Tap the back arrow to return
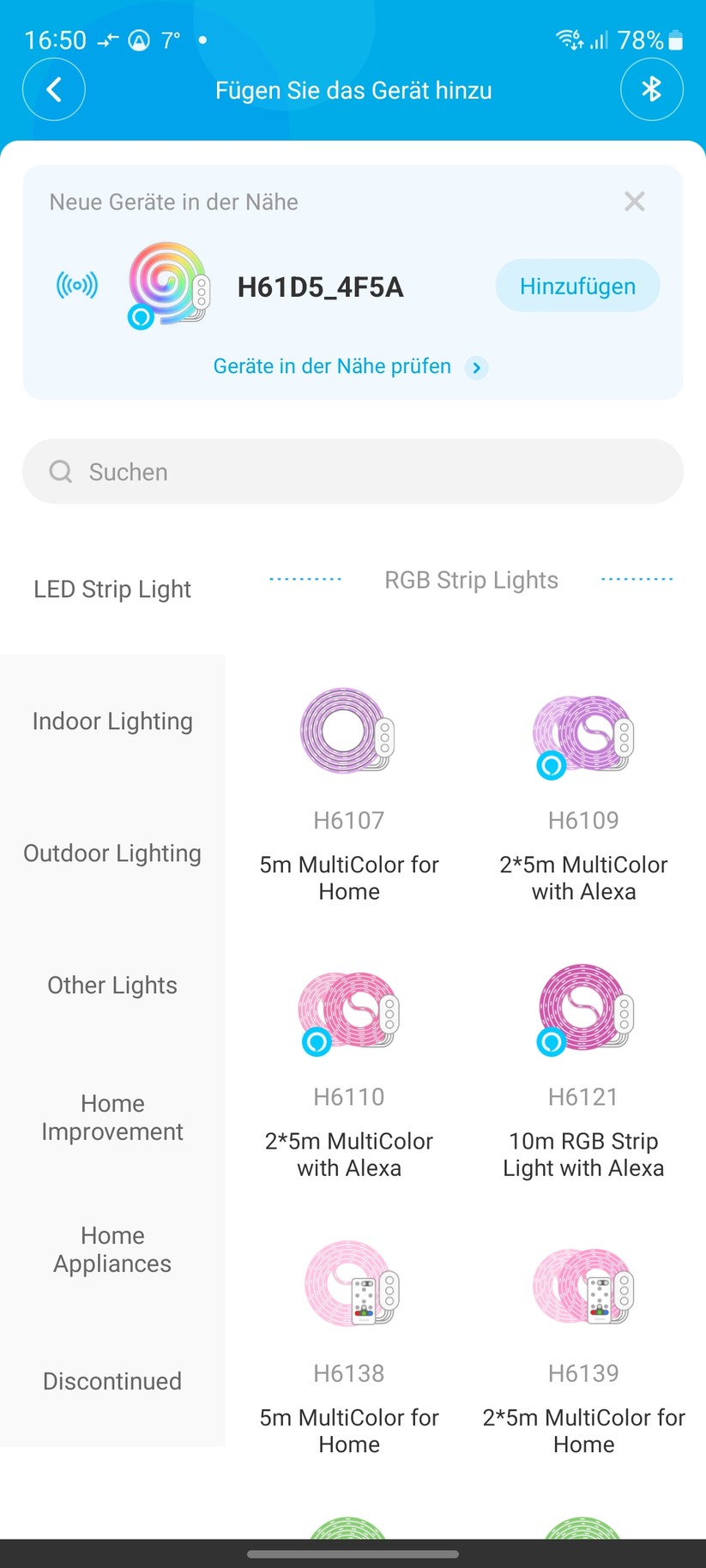Viewport: 706px width, 1568px height. point(53,89)
